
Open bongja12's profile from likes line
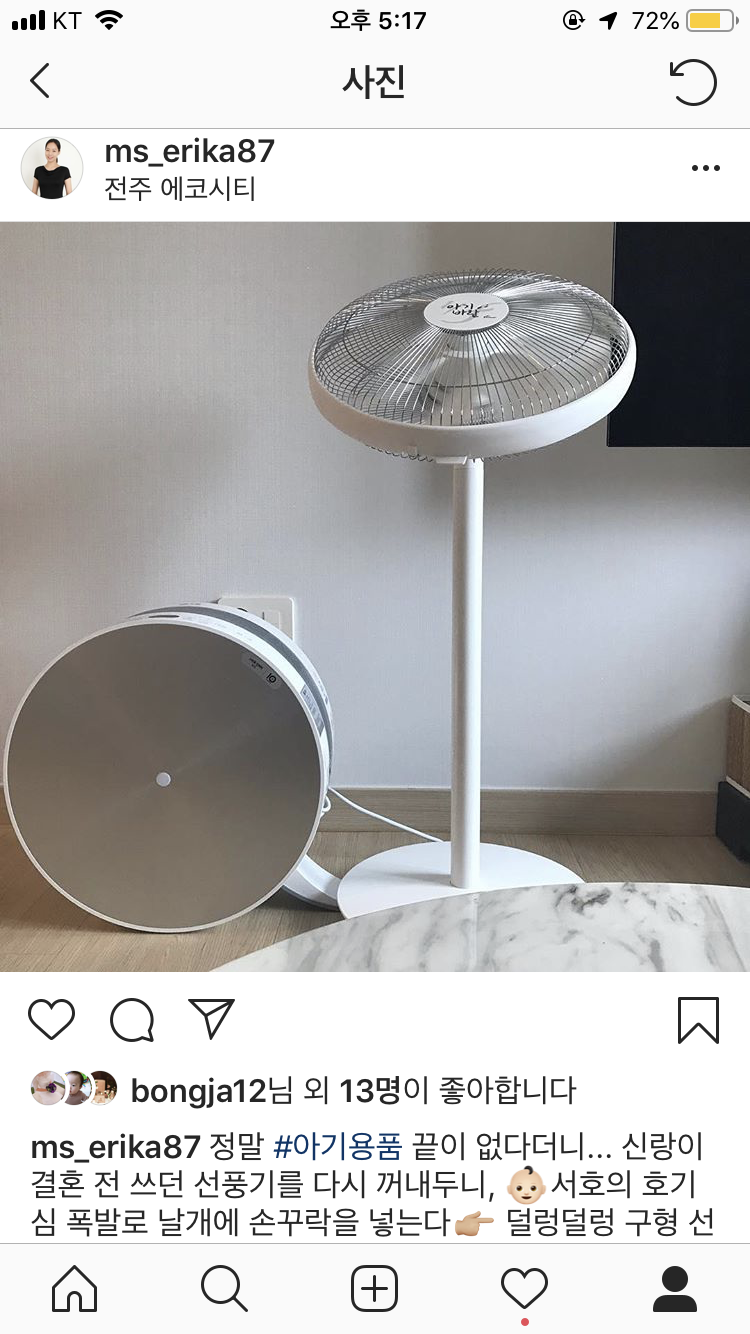pyautogui.click(x=198, y=1090)
